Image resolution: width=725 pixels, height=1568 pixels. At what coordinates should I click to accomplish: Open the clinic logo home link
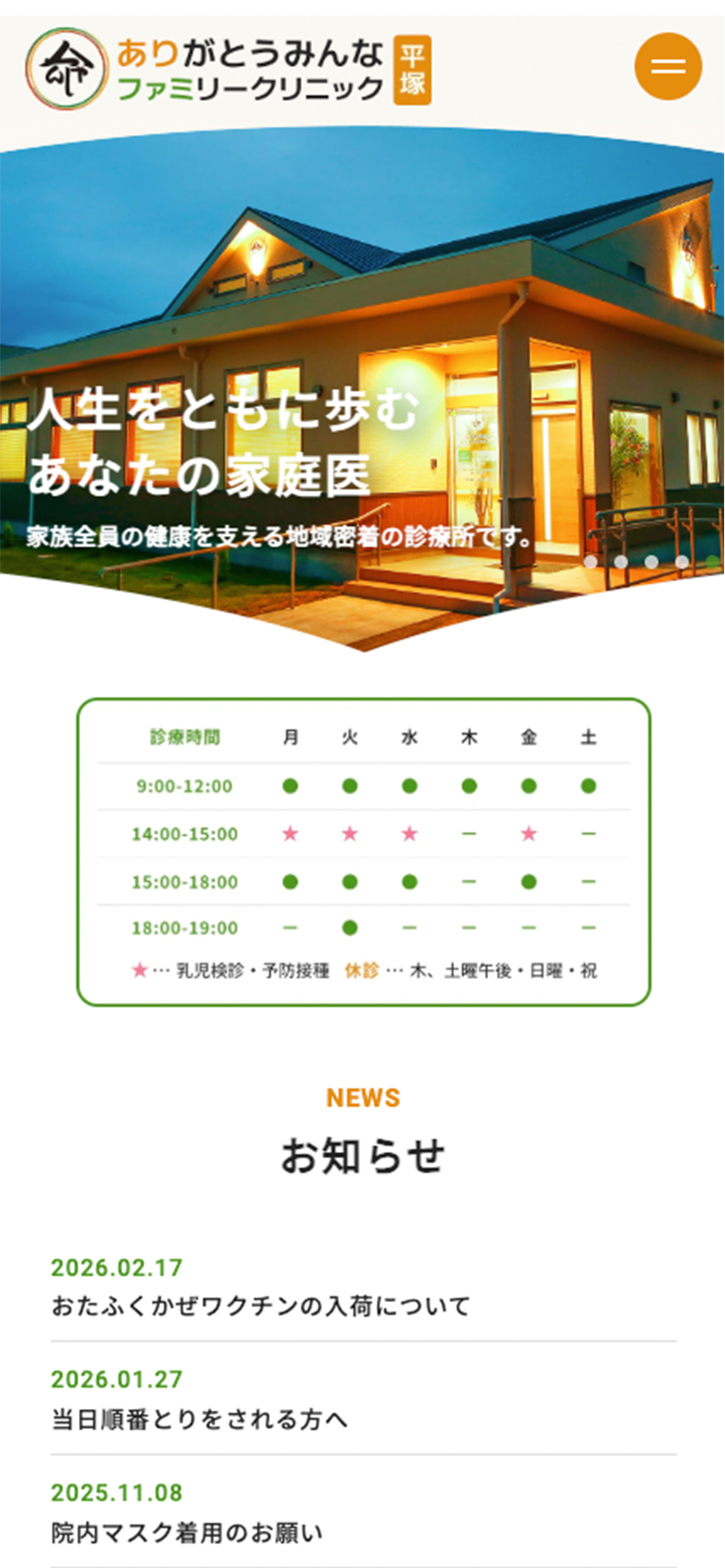(227, 69)
